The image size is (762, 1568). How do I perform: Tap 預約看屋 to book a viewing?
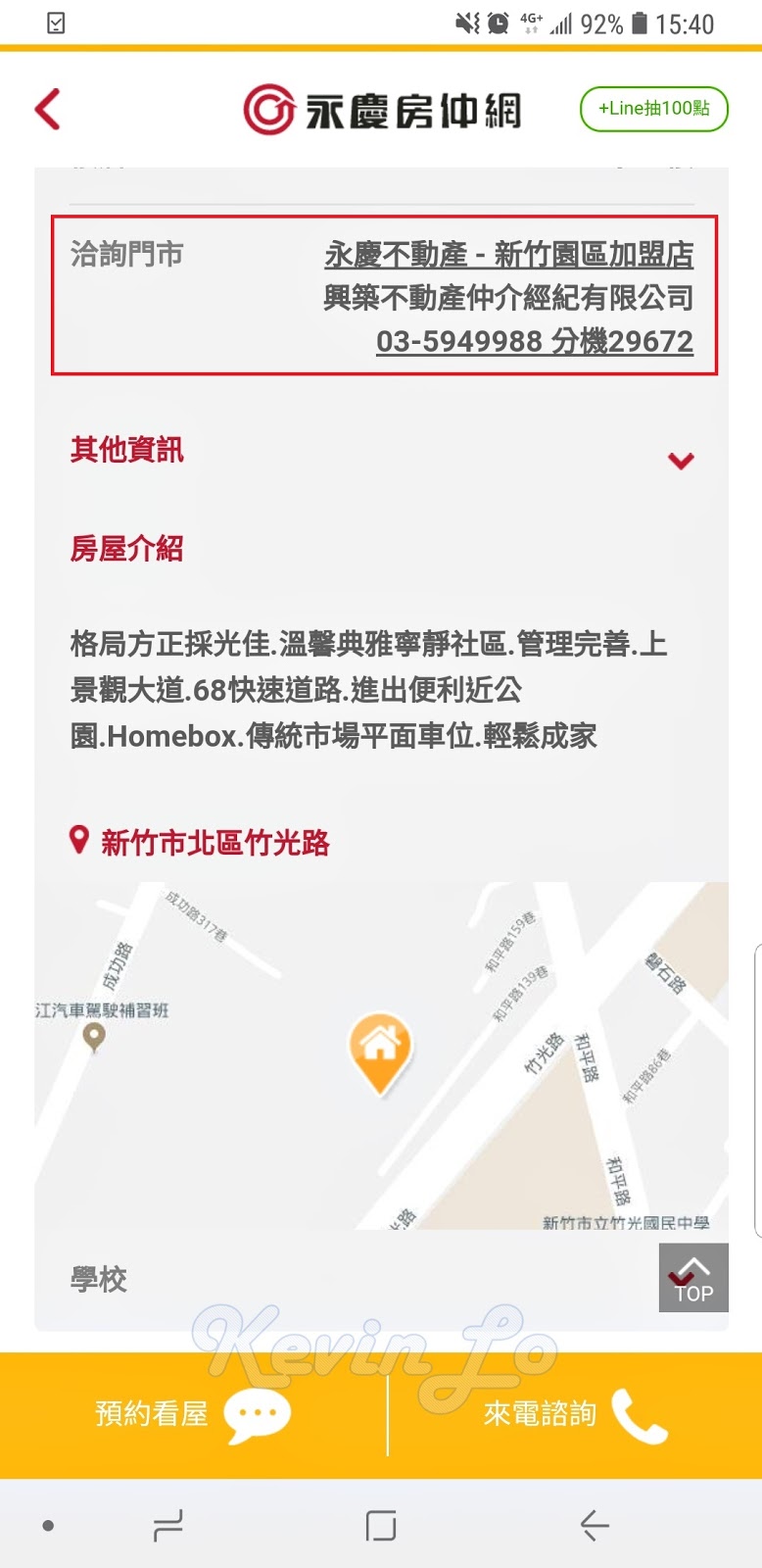coord(193,1414)
